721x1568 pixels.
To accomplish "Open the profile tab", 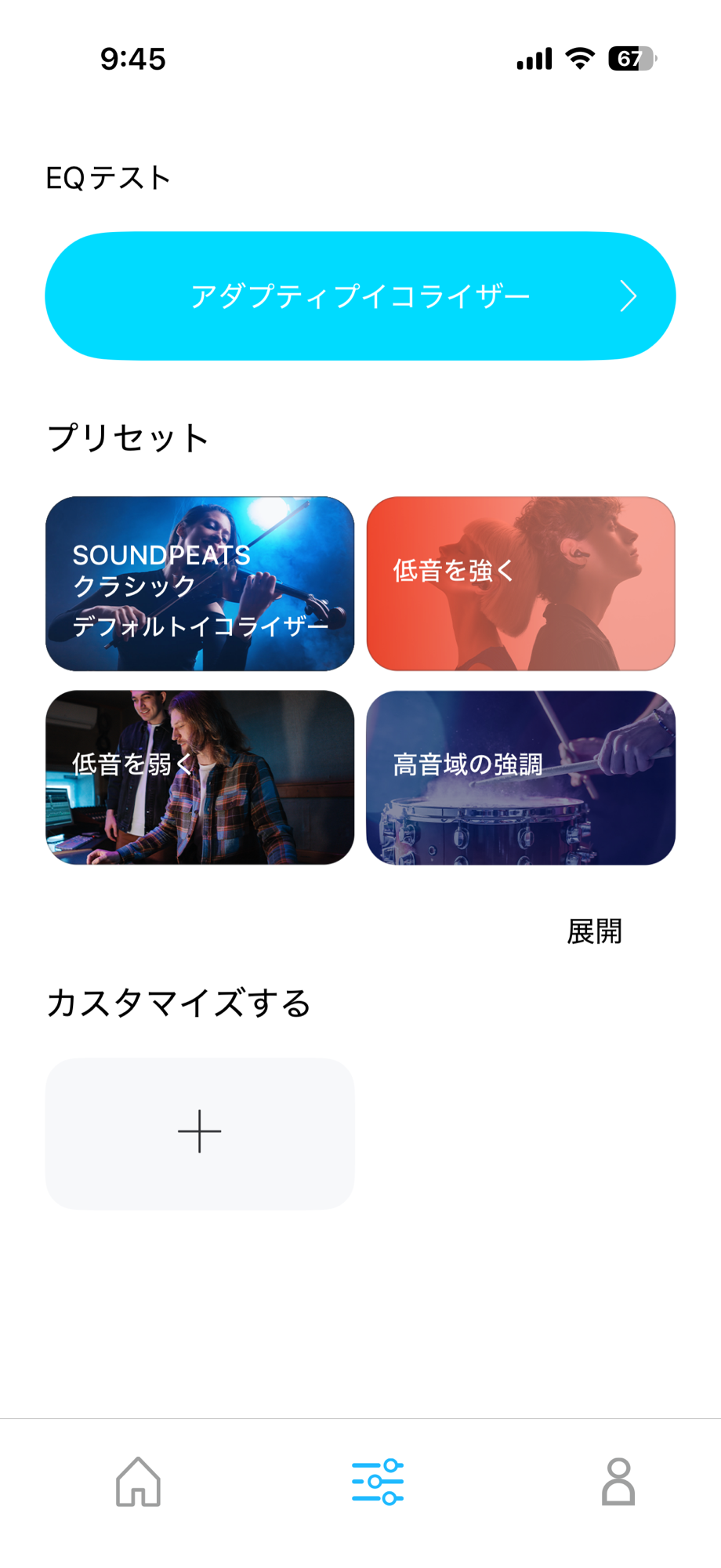I will click(x=618, y=1482).
